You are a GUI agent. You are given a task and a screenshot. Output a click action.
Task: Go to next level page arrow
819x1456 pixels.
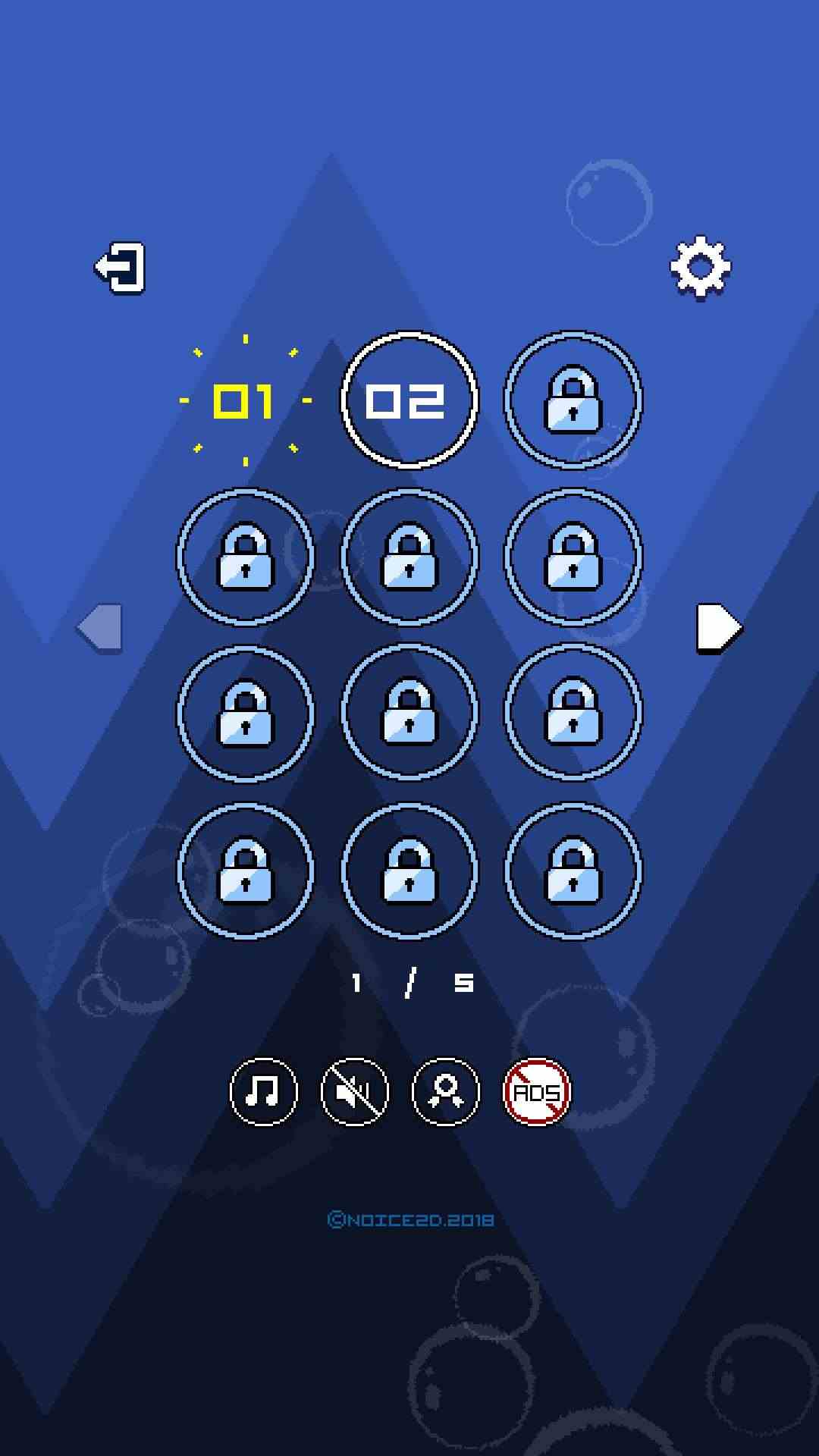tap(718, 628)
